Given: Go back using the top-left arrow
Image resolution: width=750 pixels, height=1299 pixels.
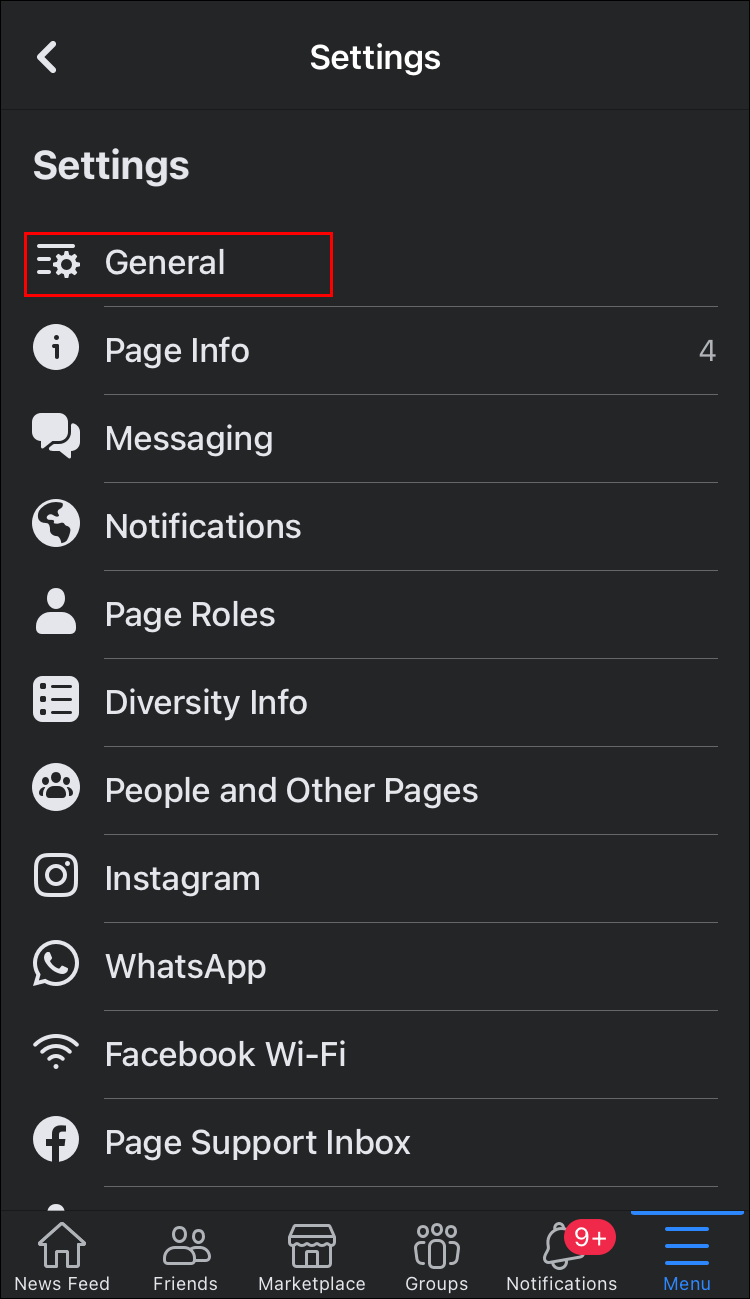Looking at the screenshot, I should point(47,57).
